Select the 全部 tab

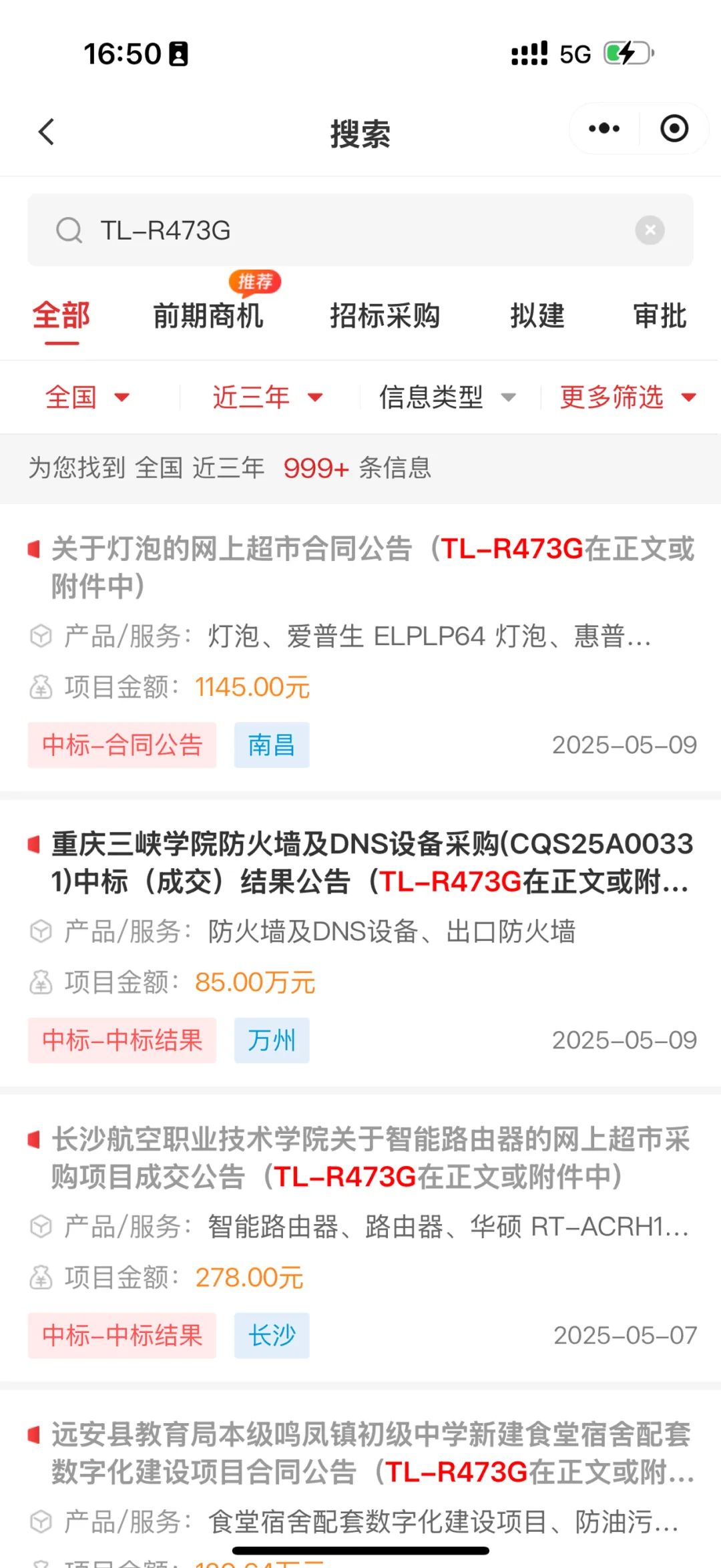[x=61, y=315]
